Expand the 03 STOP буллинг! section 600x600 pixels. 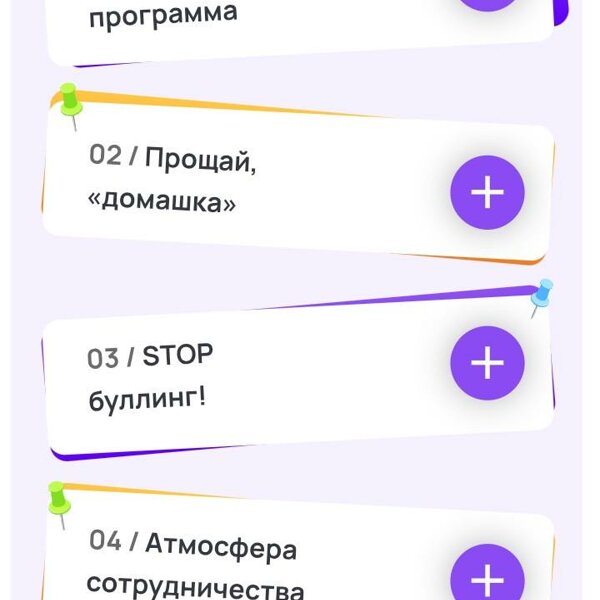pyautogui.click(x=487, y=363)
